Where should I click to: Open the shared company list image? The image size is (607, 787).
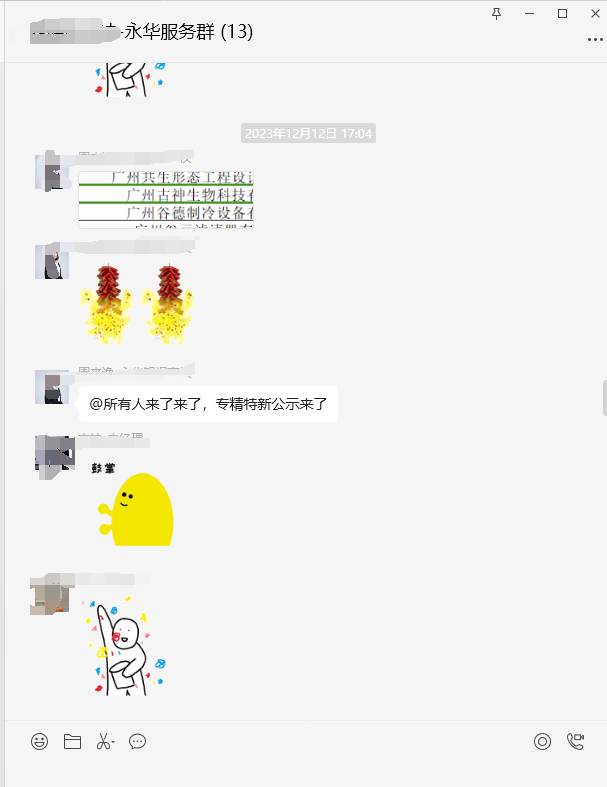pos(167,198)
